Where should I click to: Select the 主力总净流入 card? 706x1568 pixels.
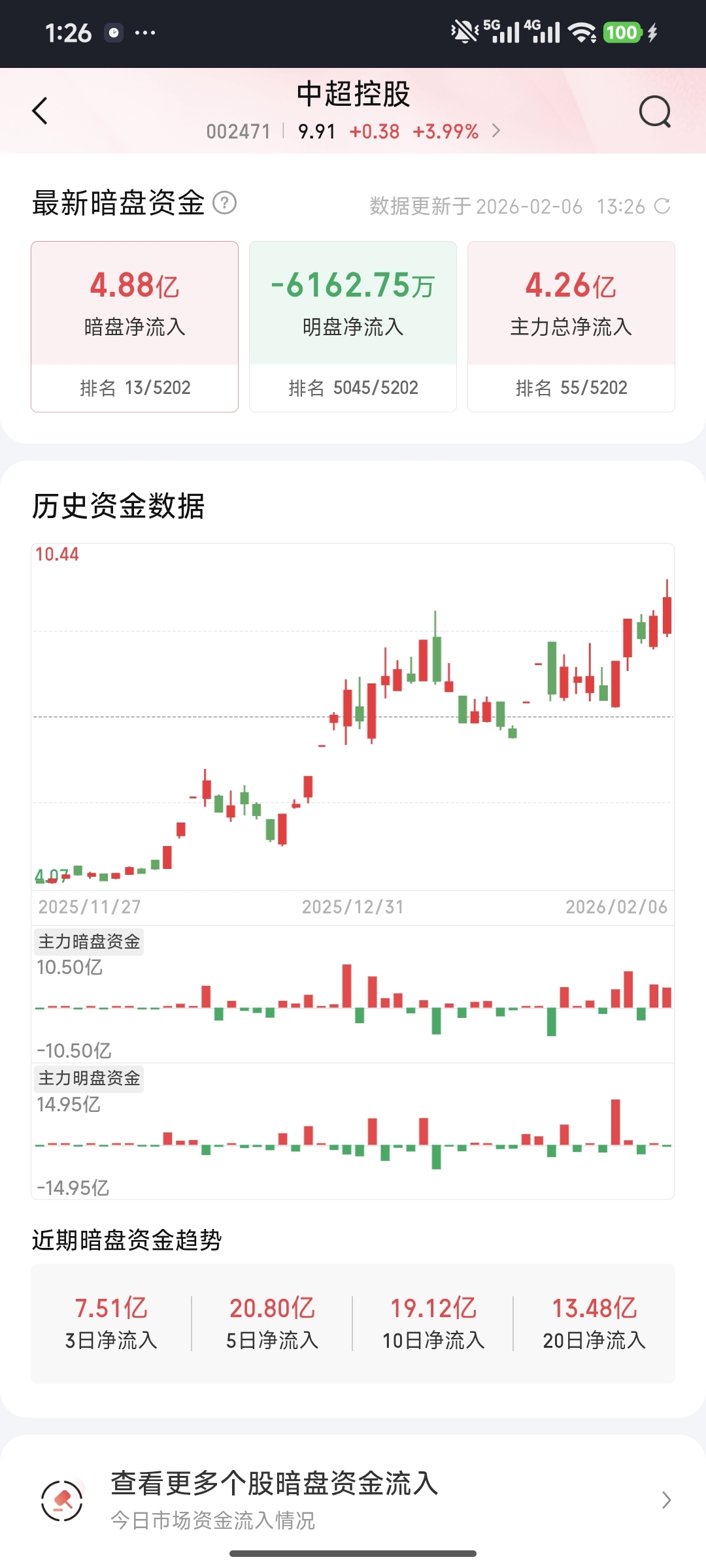[571, 327]
